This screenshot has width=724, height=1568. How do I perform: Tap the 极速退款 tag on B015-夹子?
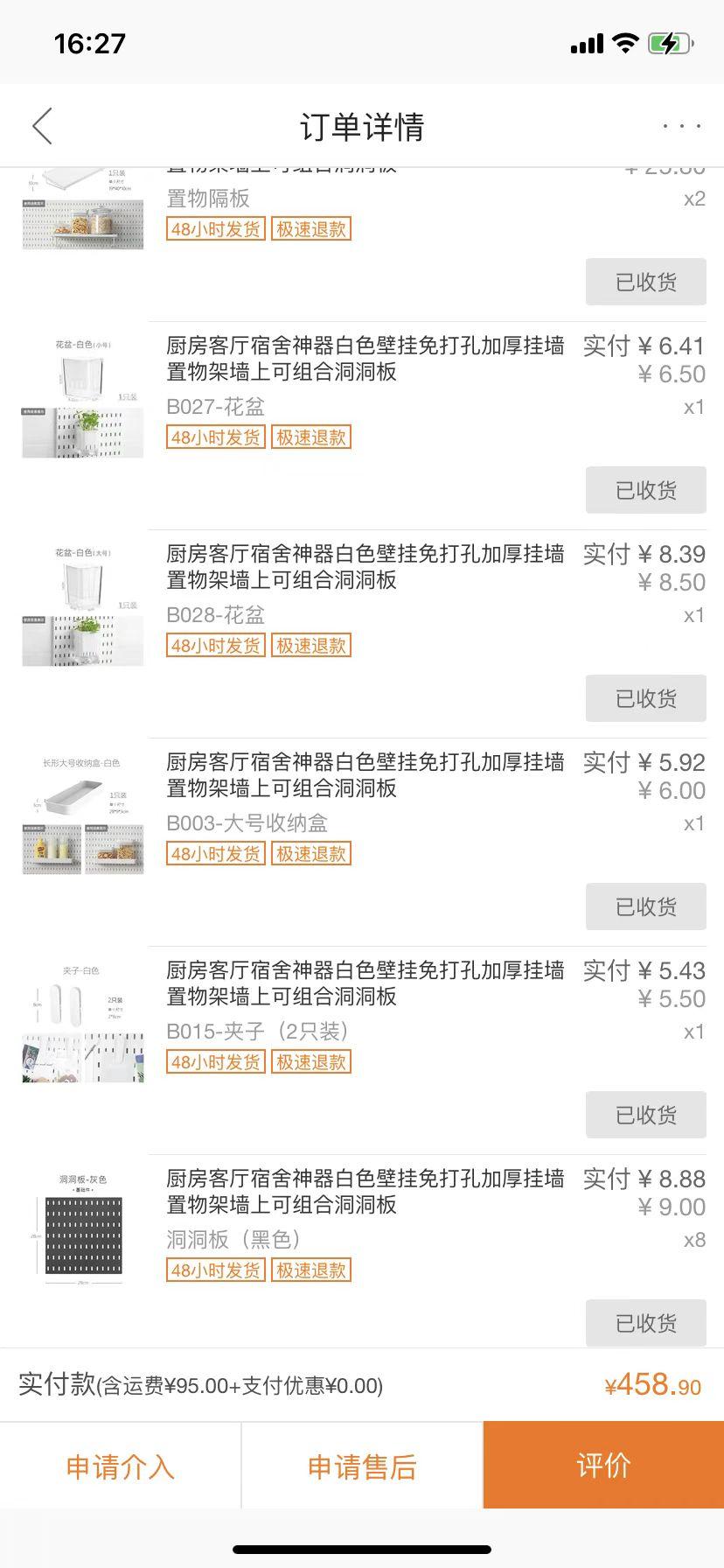(x=311, y=1061)
